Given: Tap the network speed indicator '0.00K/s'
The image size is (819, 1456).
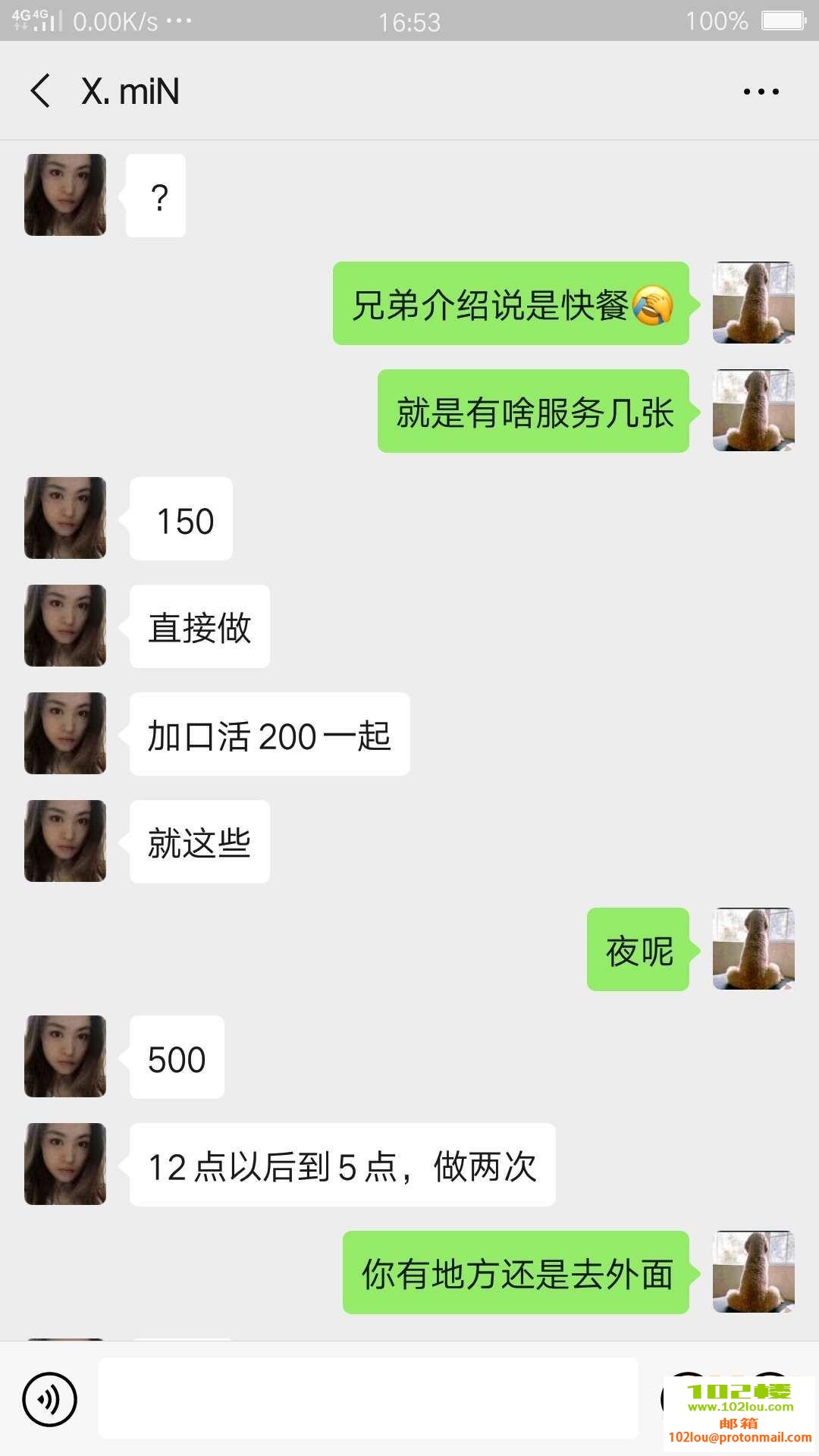Looking at the screenshot, I should click(112, 22).
